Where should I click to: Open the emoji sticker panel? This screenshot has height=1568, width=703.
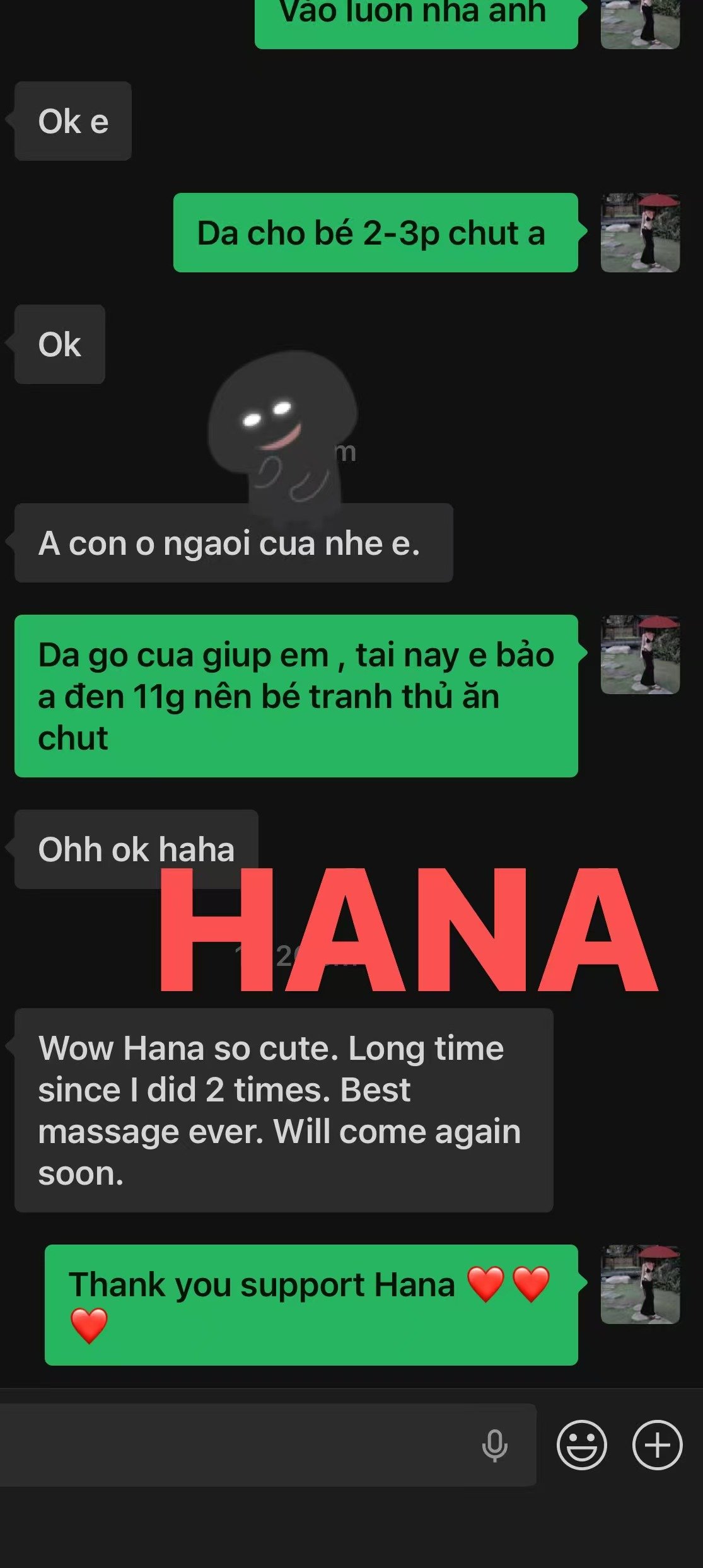581,1445
